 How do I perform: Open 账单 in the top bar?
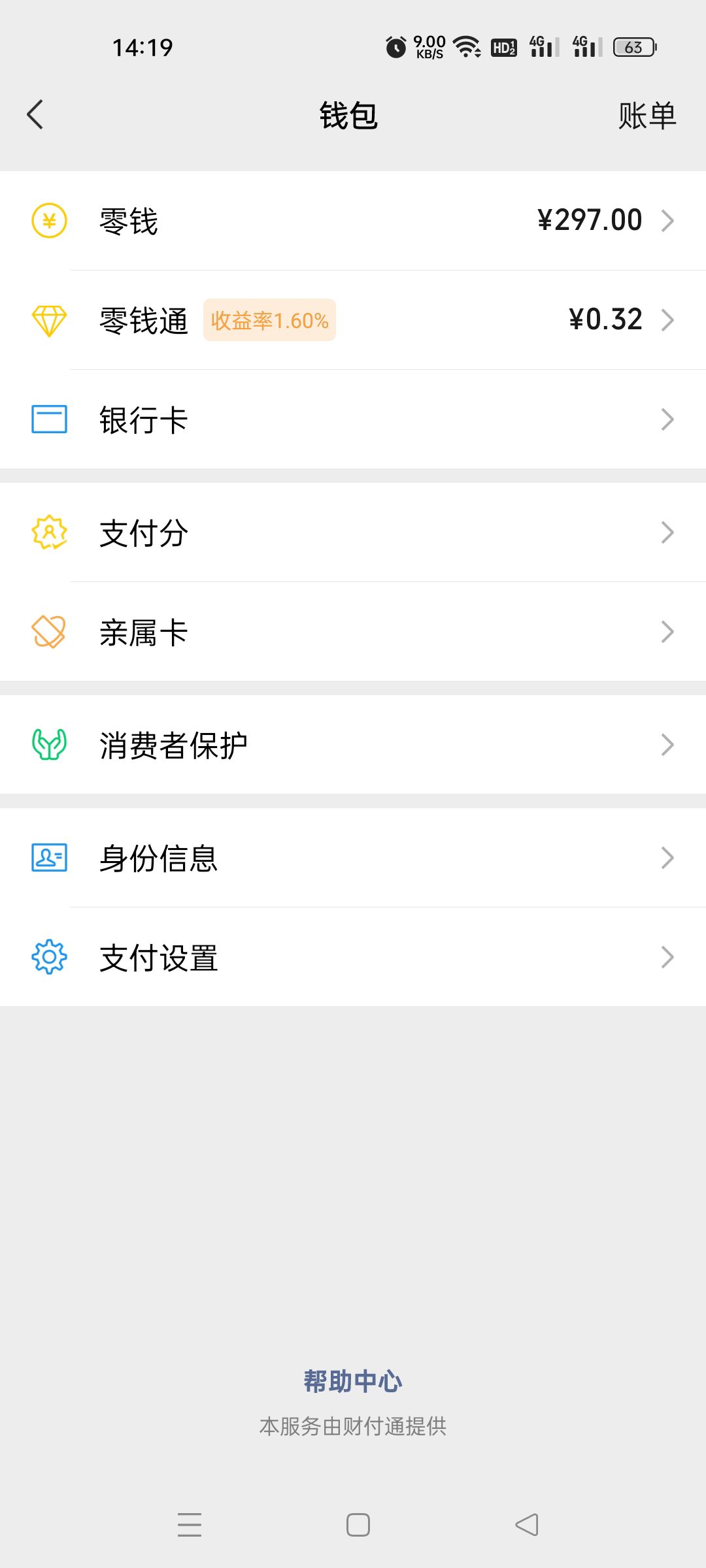click(647, 116)
